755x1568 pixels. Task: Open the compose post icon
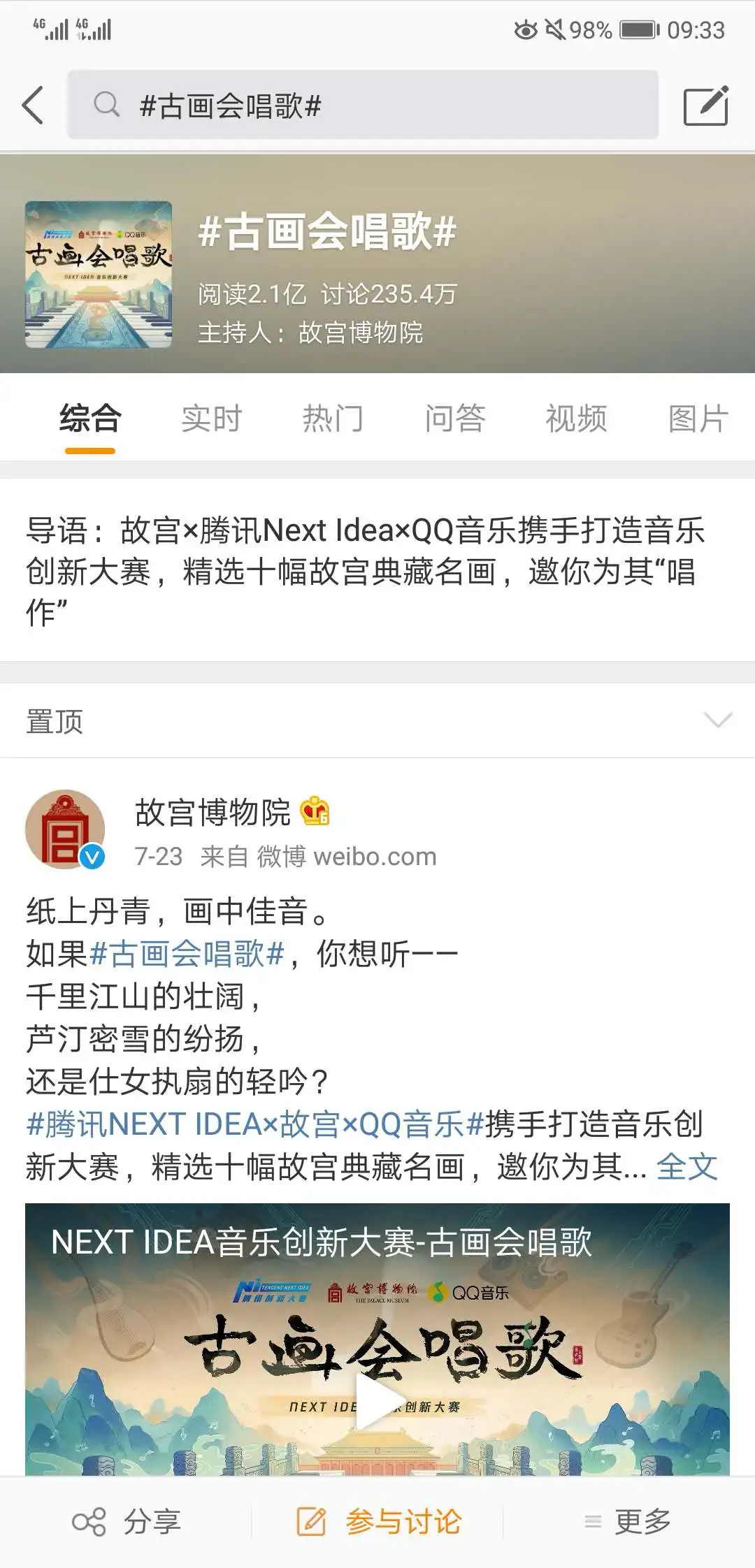point(705,106)
